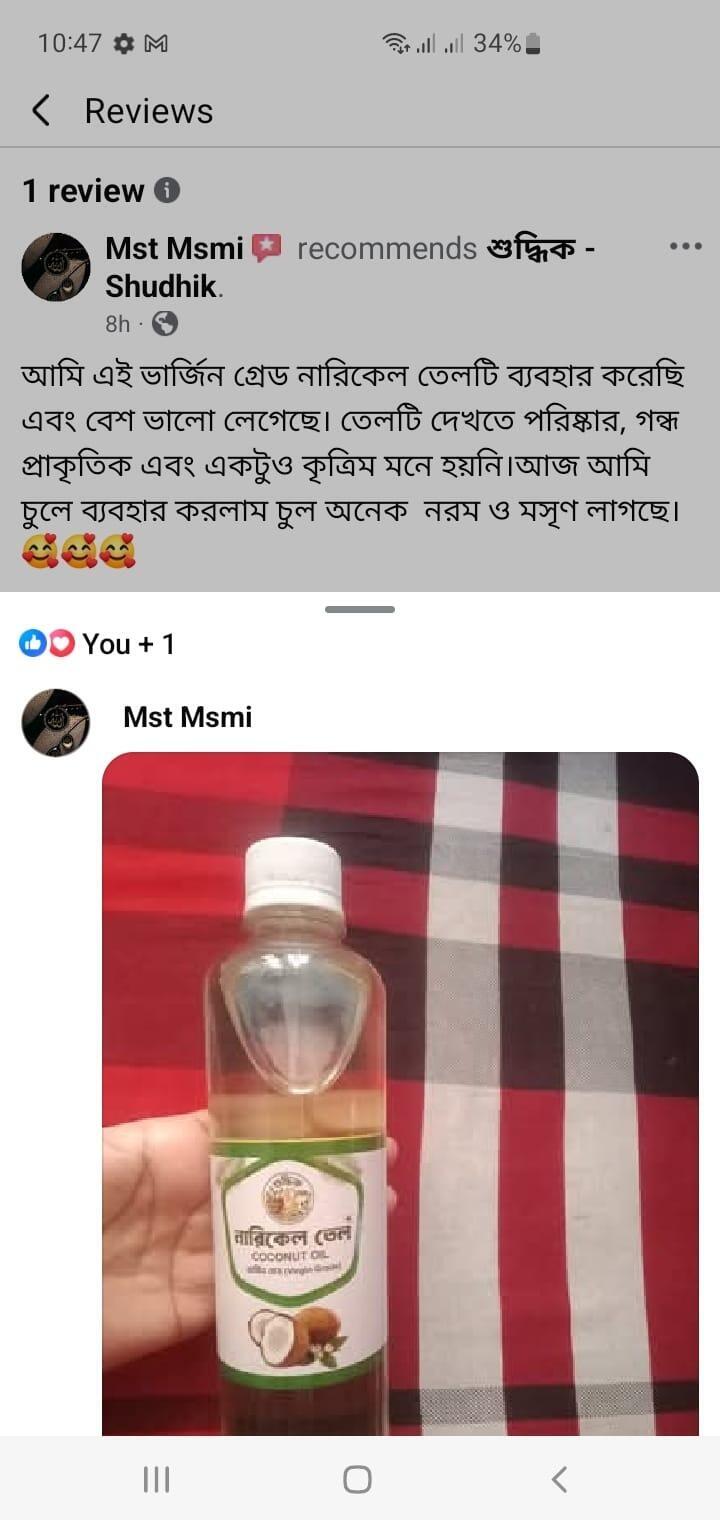This screenshot has width=720, height=1520.
Task: Tap the info icon beside 1 review
Action: coord(167,190)
